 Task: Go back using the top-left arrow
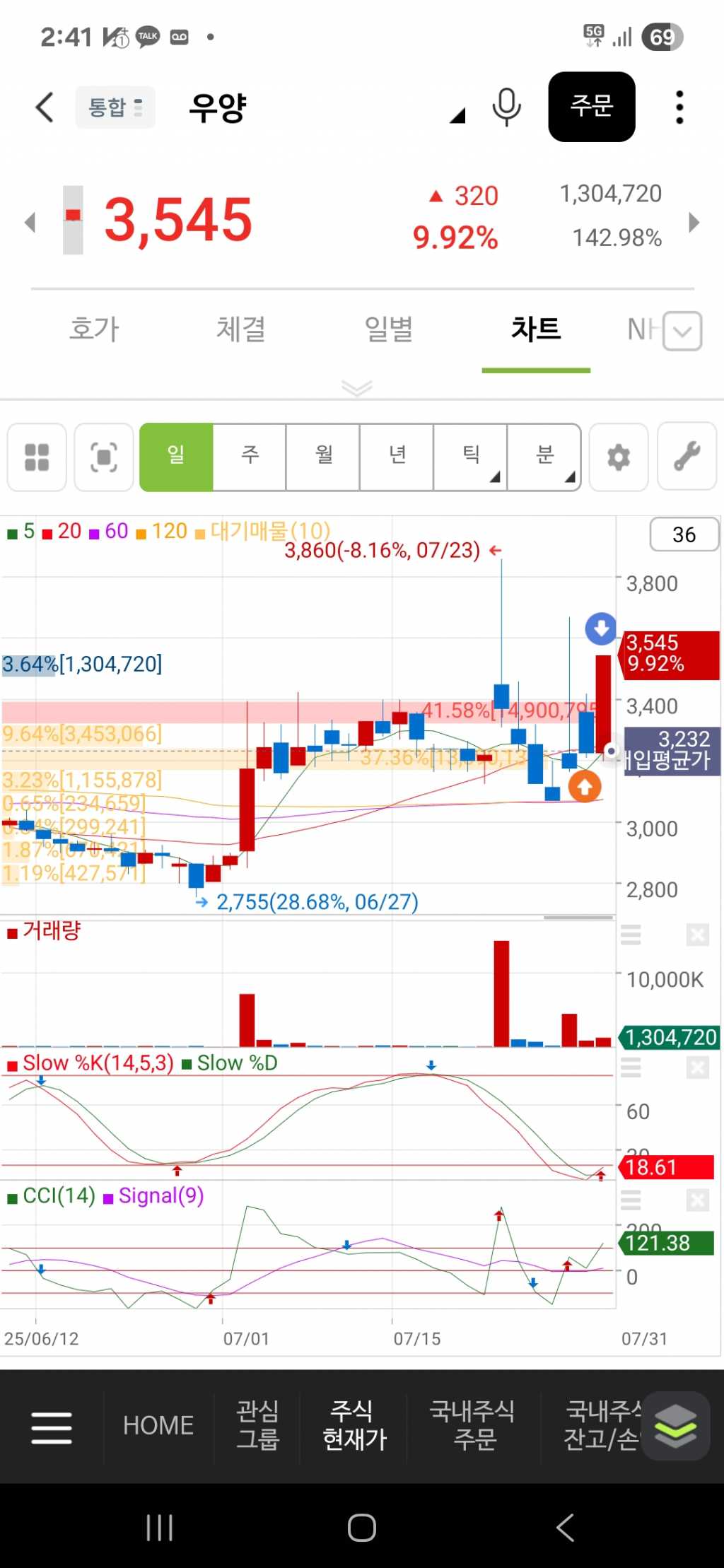(x=45, y=107)
